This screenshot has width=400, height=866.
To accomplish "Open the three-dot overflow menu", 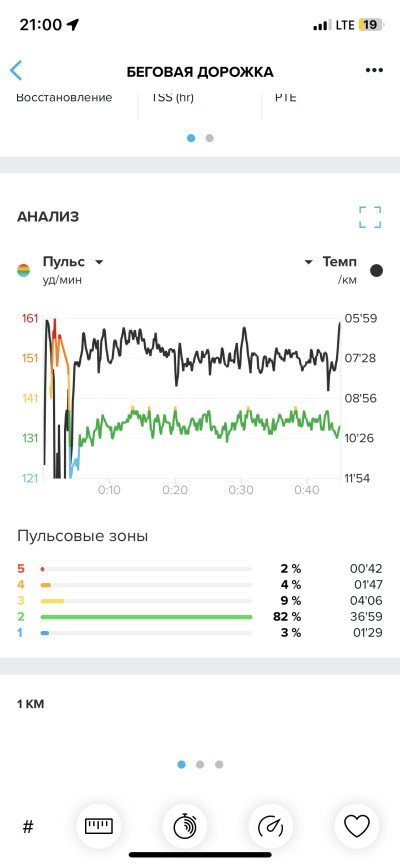I will click(x=374, y=70).
